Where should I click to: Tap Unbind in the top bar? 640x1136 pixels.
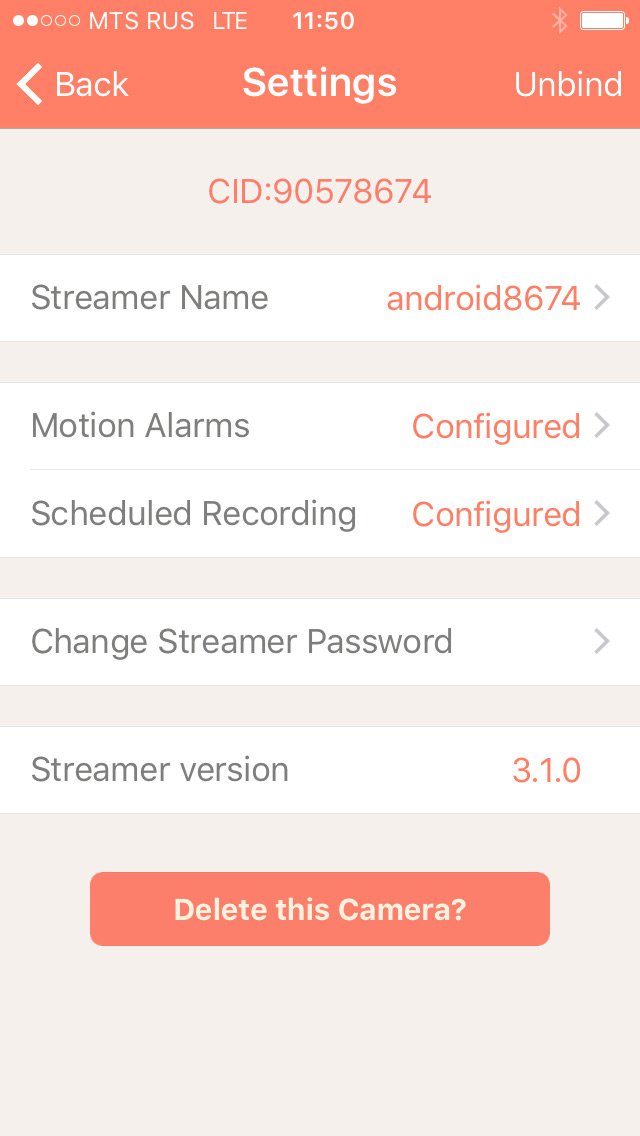point(567,84)
